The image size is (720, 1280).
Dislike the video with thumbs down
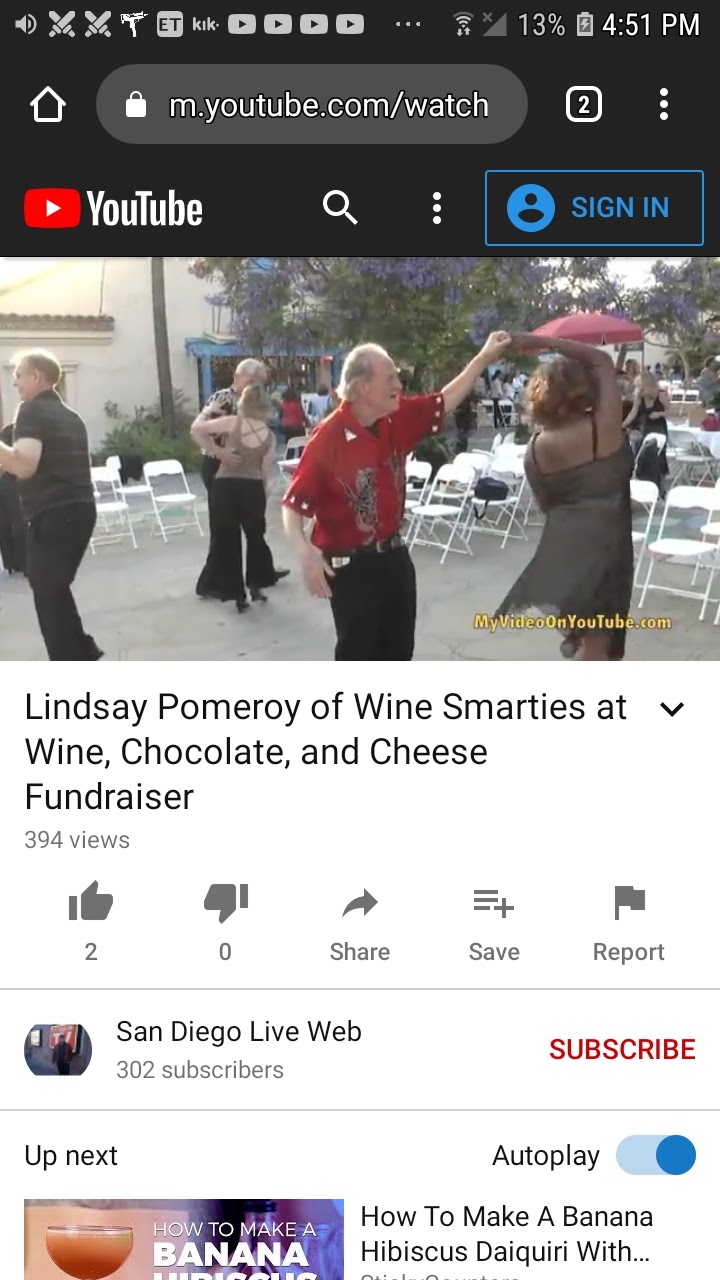coord(225,904)
